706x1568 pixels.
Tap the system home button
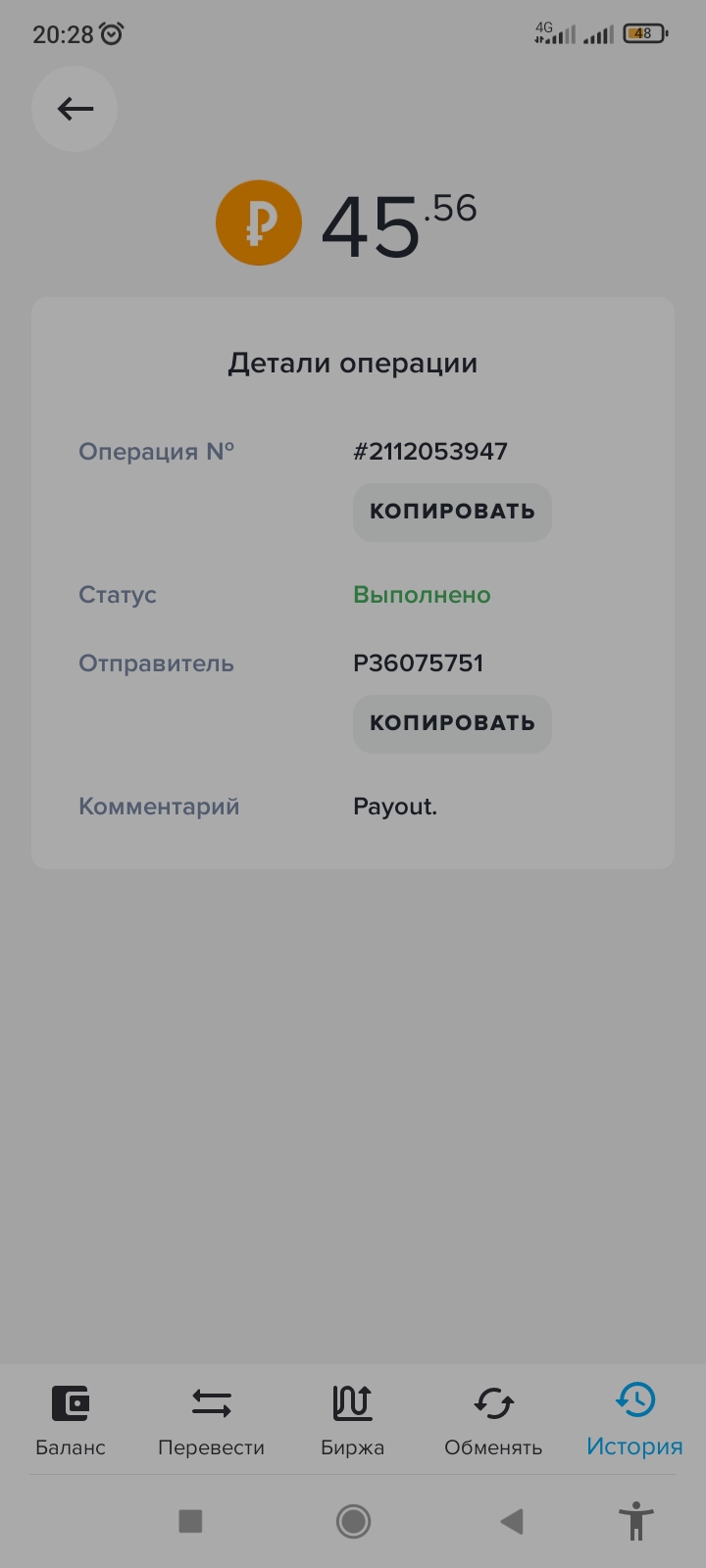[353, 1521]
